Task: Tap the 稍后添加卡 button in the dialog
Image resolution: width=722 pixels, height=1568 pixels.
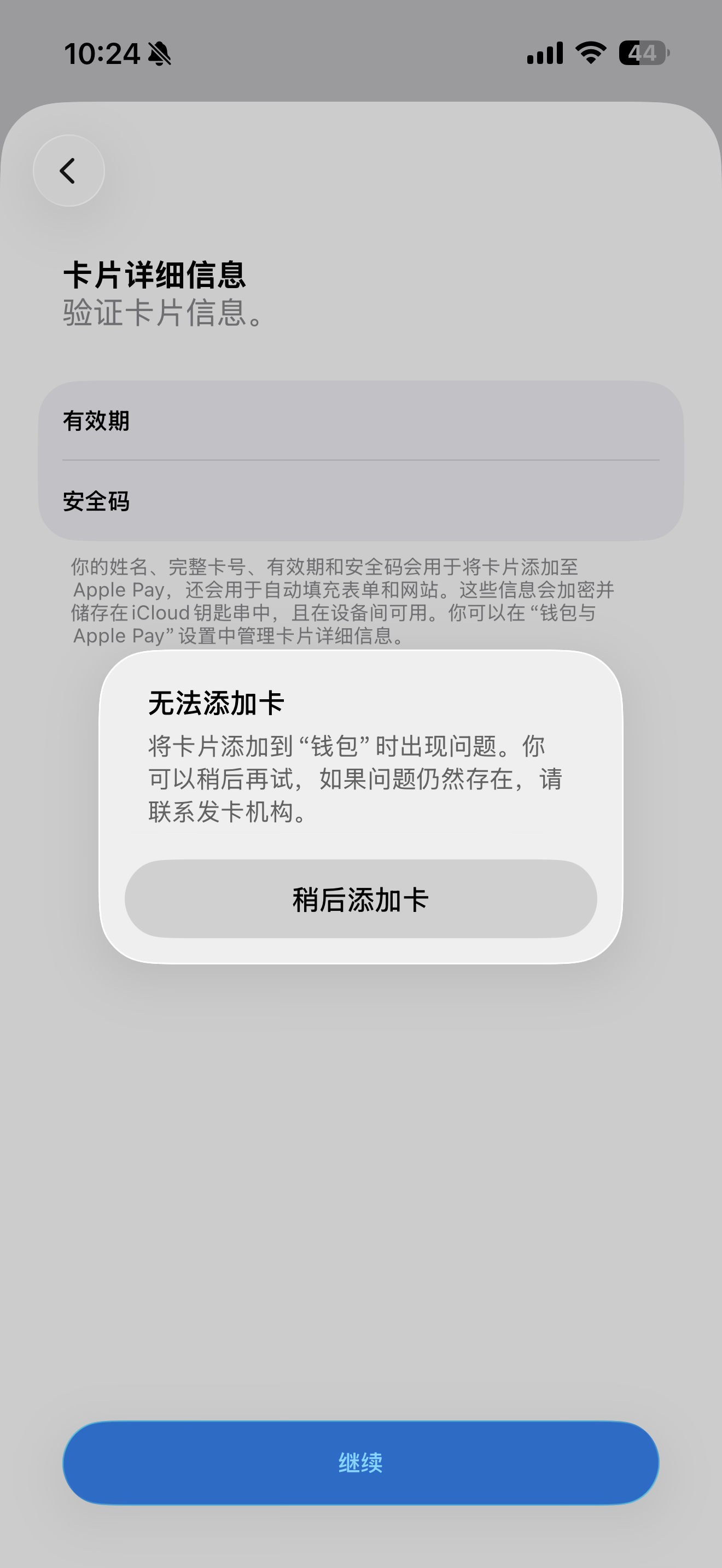Action: click(x=360, y=898)
